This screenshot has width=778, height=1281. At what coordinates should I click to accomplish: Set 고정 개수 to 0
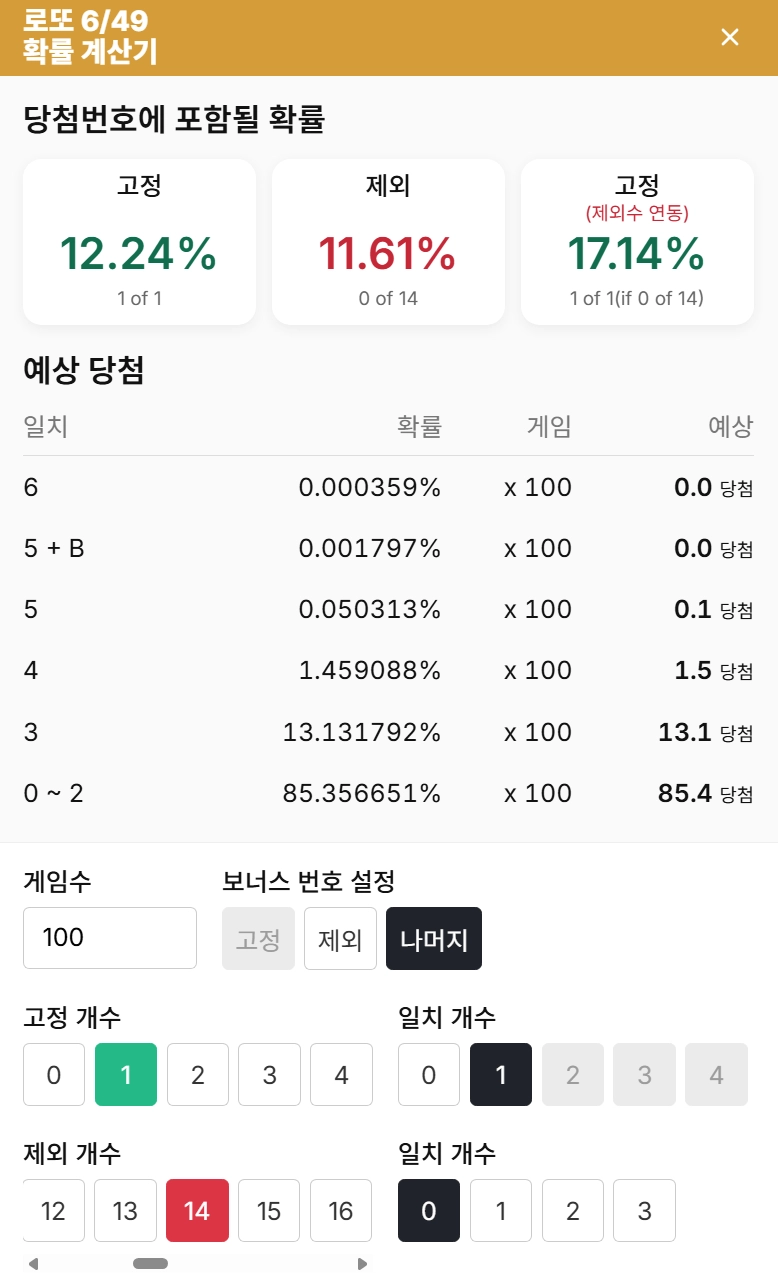coord(54,1074)
